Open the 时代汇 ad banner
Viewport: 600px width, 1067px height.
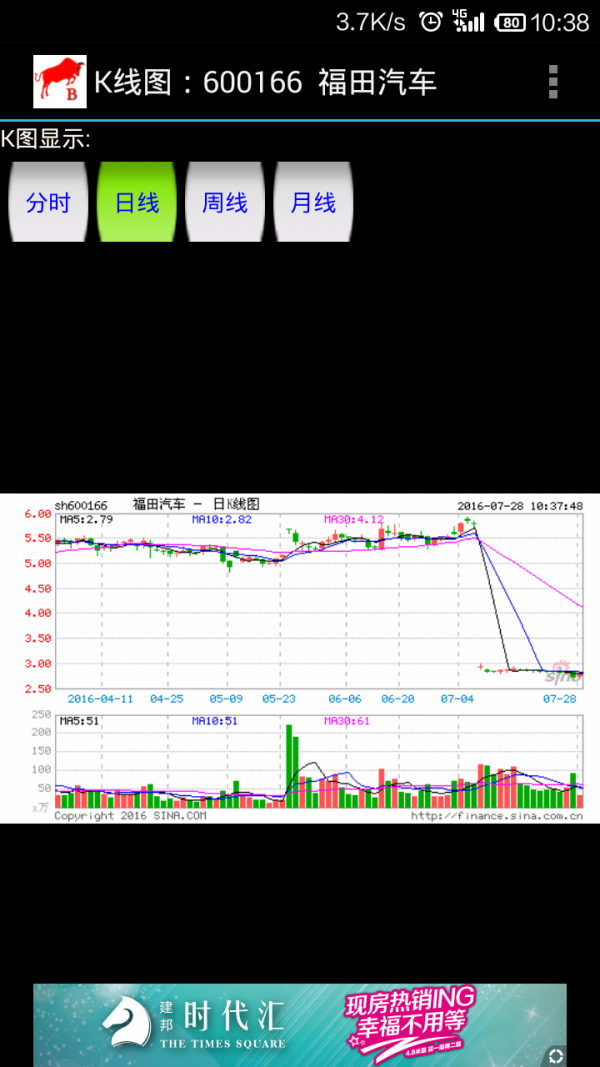click(x=300, y=1025)
